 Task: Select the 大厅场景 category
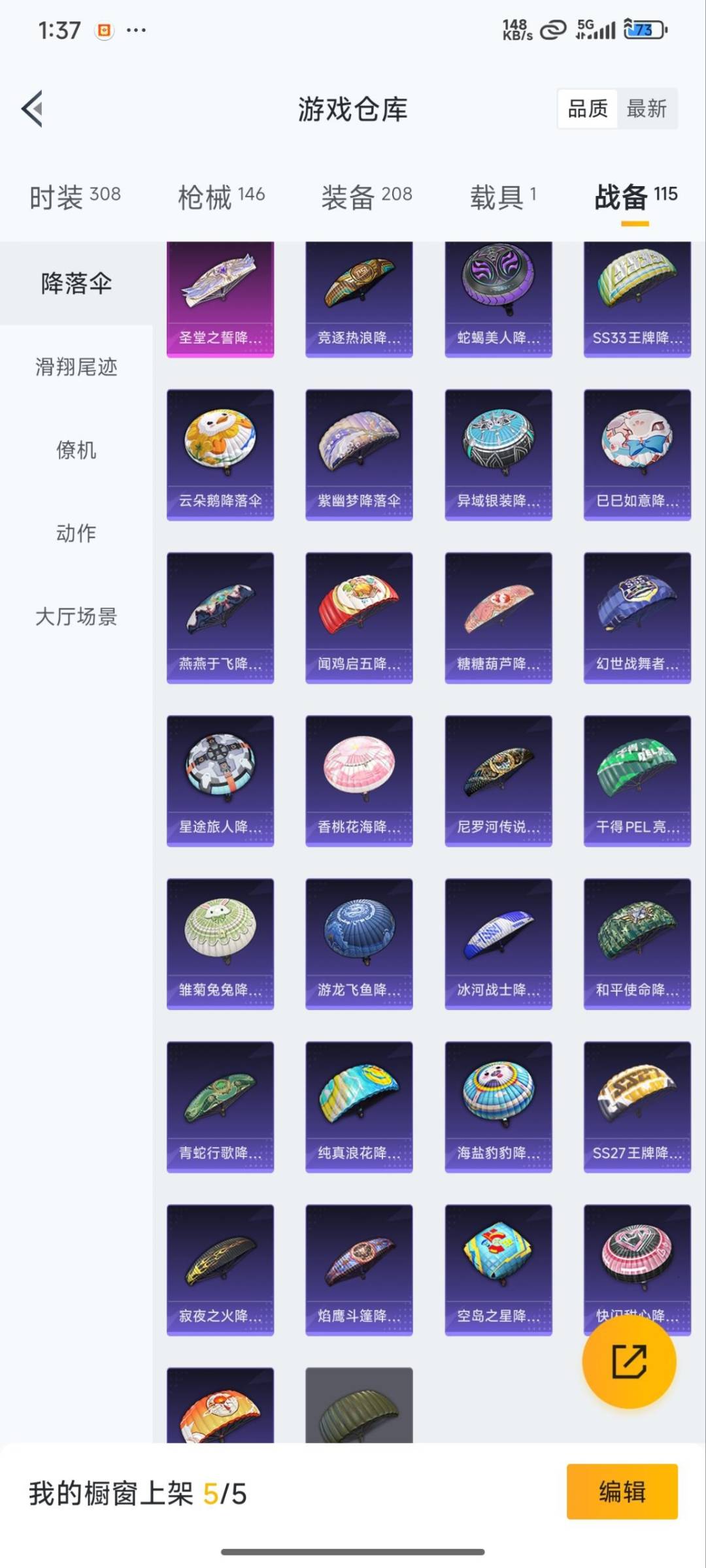tap(76, 616)
